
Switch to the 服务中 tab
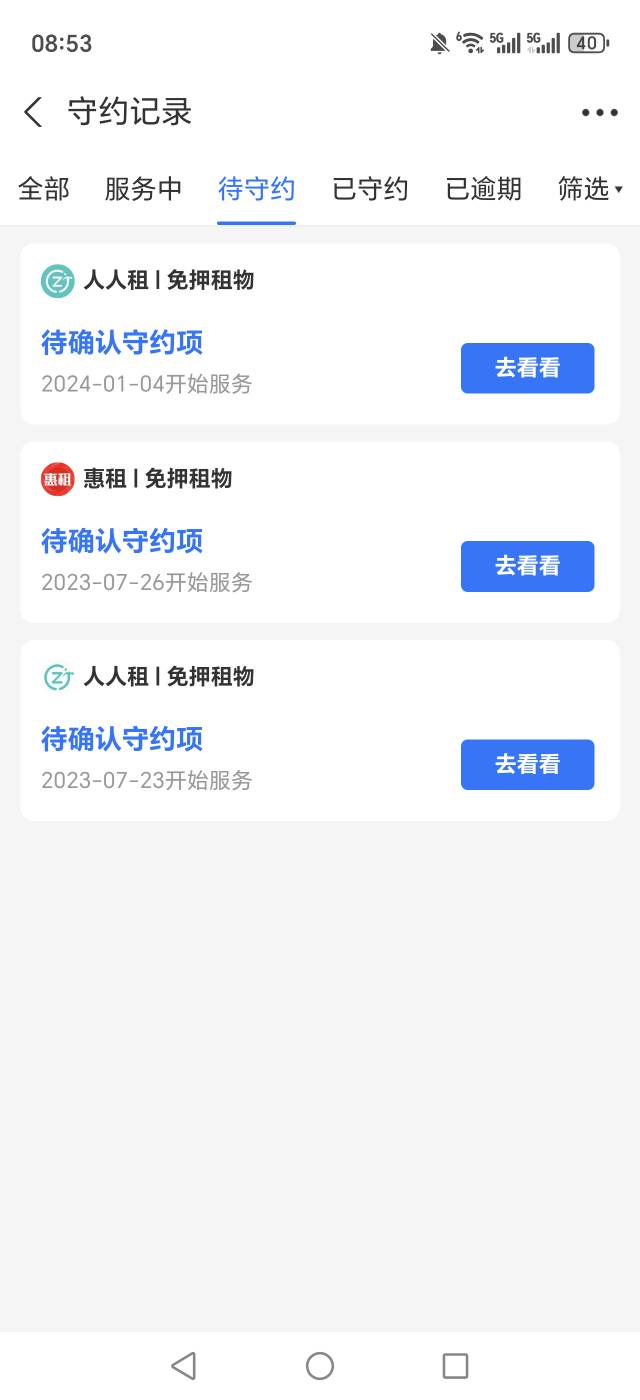(x=143, y=188)
